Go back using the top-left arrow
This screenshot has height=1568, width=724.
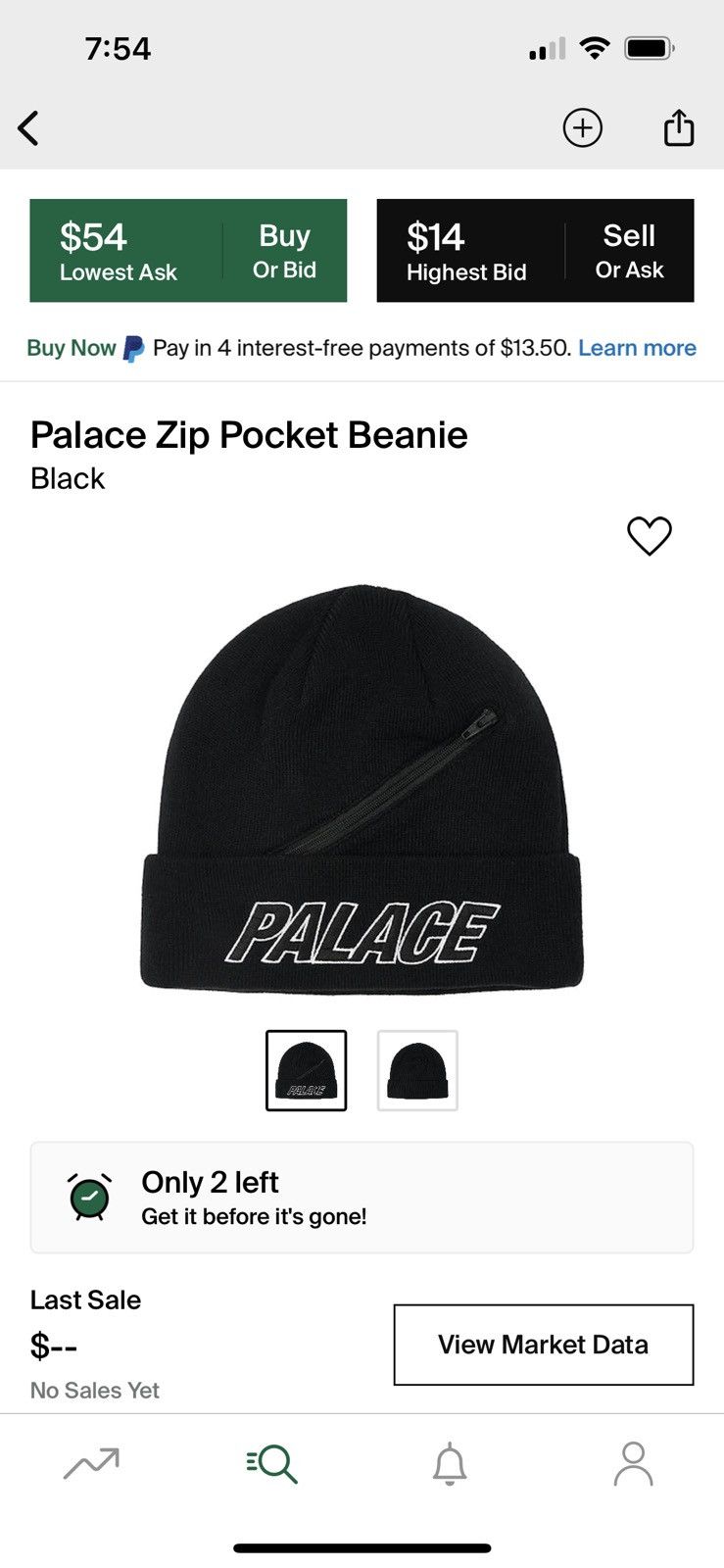[28, 128]
